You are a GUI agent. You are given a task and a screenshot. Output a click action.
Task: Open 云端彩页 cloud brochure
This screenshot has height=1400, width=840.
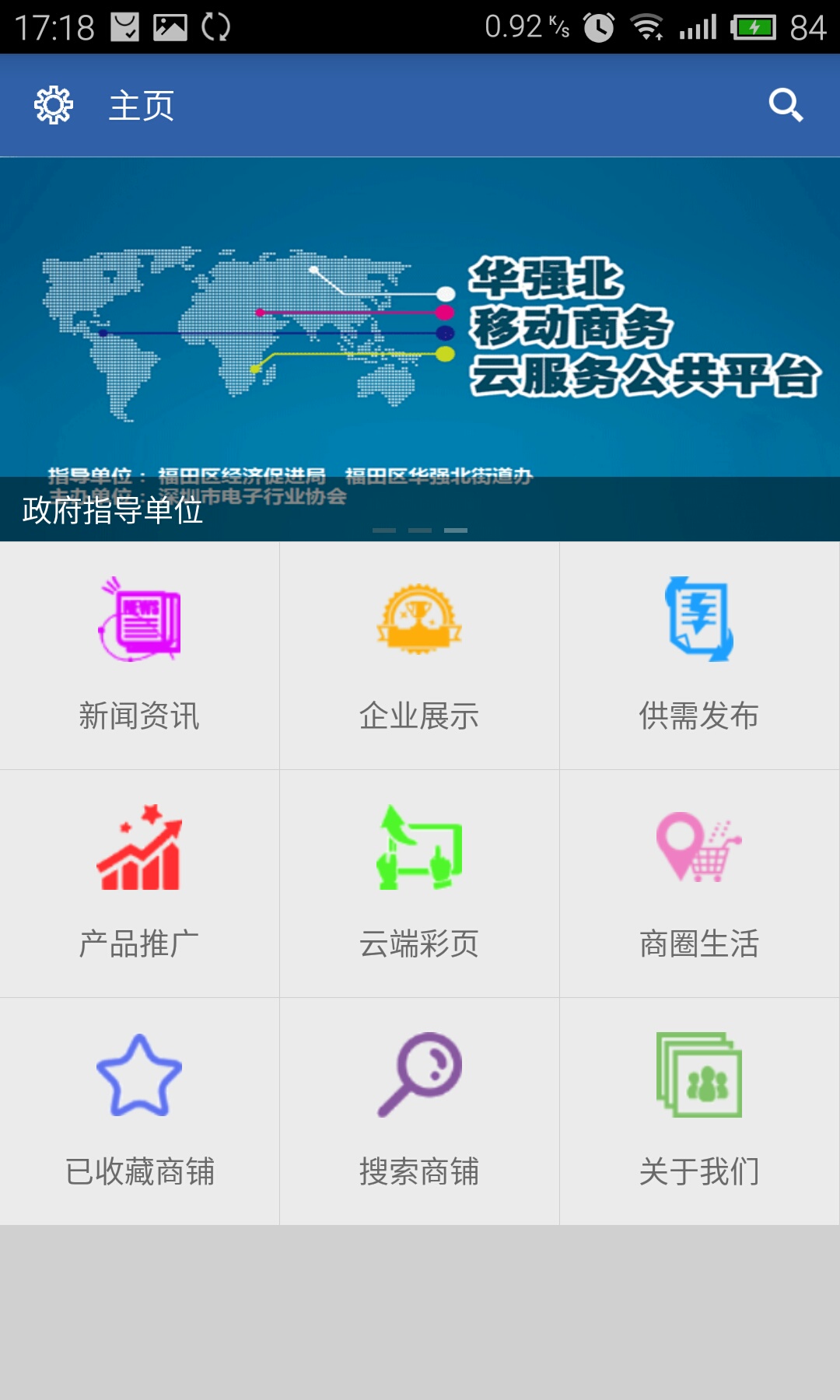[419, 884]
